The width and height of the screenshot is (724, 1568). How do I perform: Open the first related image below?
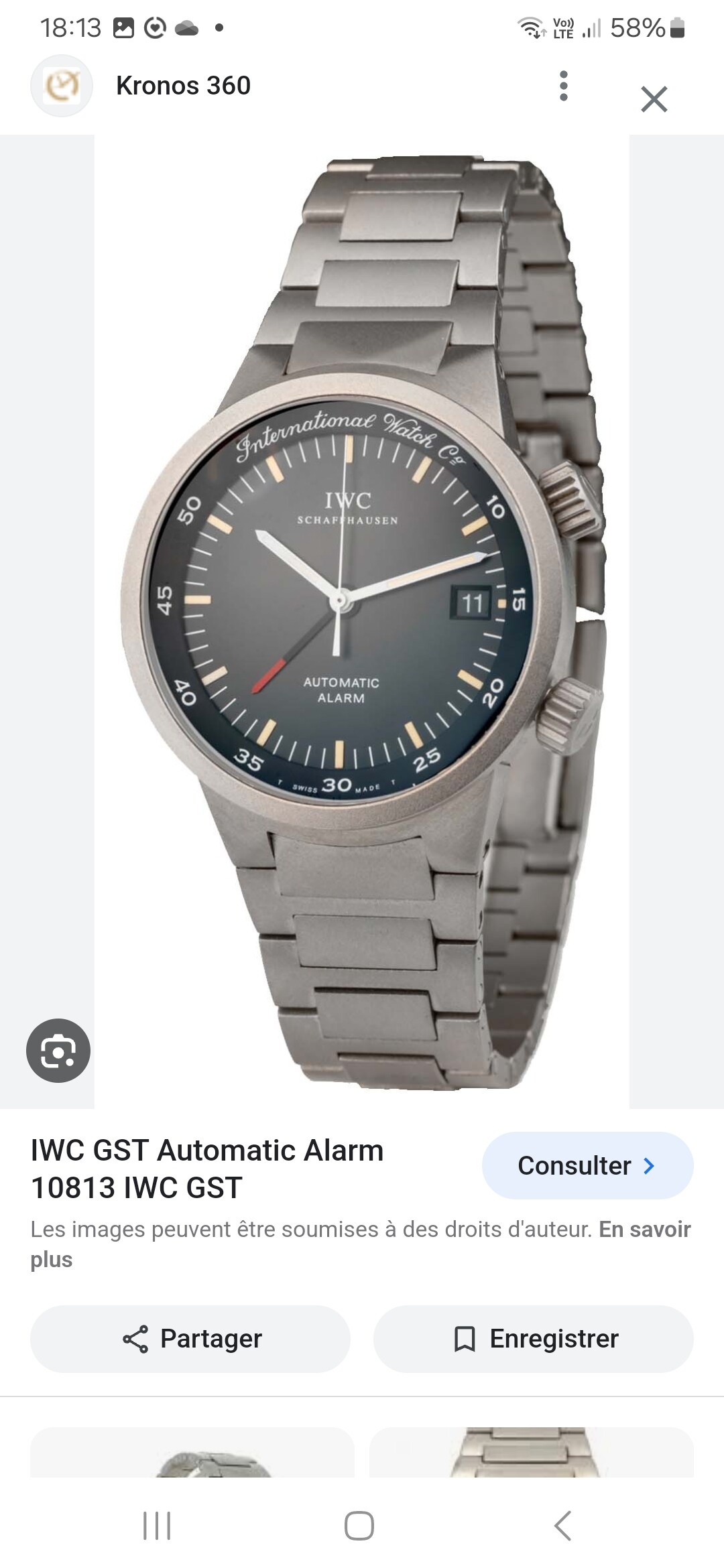coord(192,1452)
